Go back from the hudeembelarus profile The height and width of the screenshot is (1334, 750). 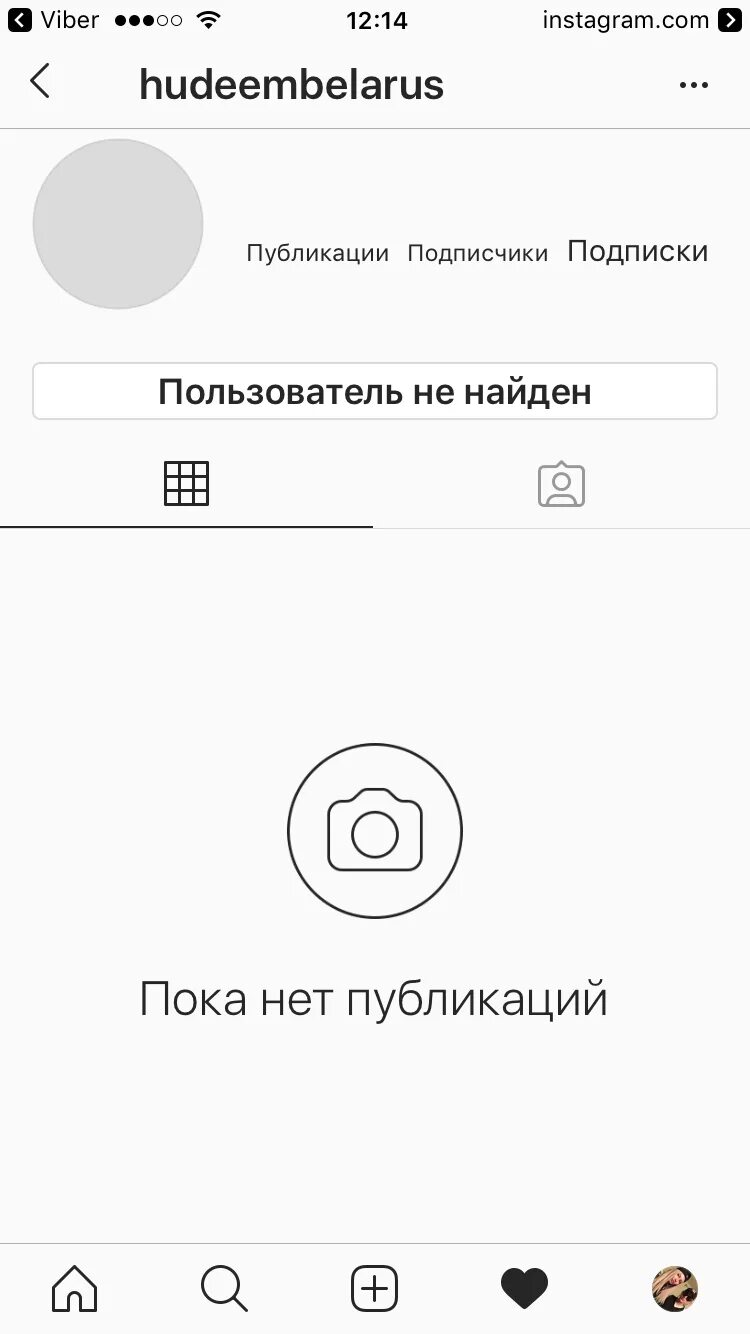[40, 82]
